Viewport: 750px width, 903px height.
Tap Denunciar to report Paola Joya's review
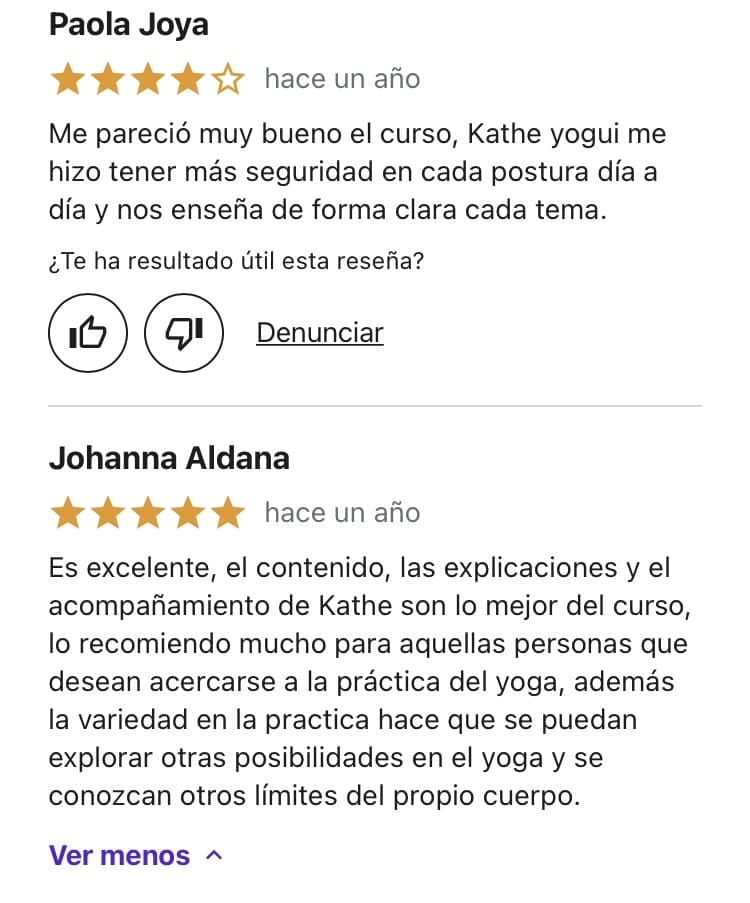(x=320, y=333)
